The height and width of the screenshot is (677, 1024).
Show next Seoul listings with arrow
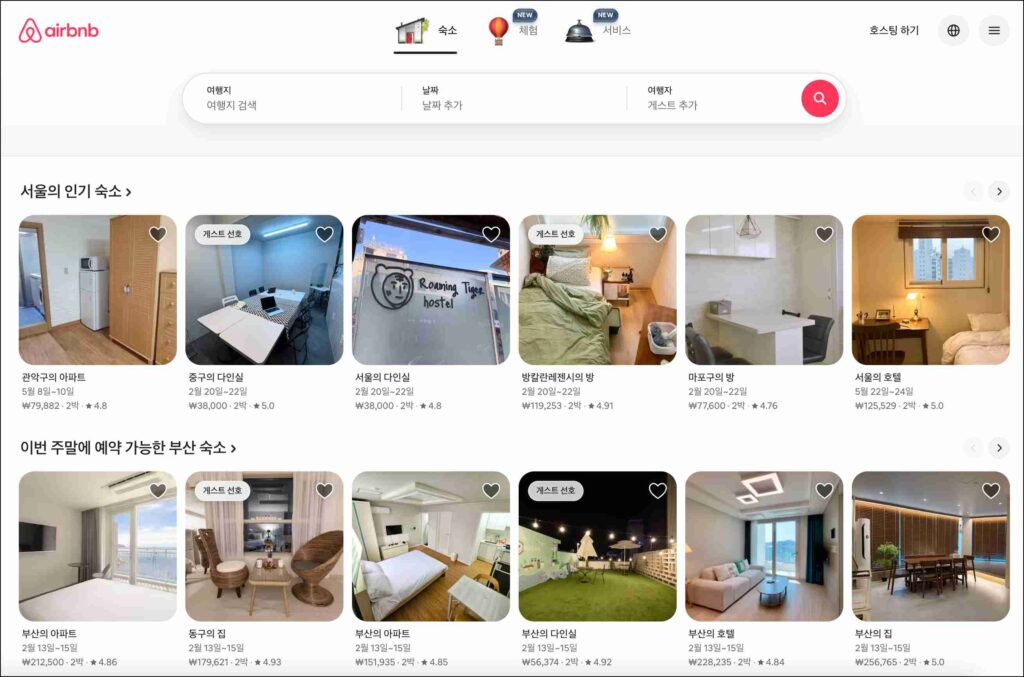point(998,191)
